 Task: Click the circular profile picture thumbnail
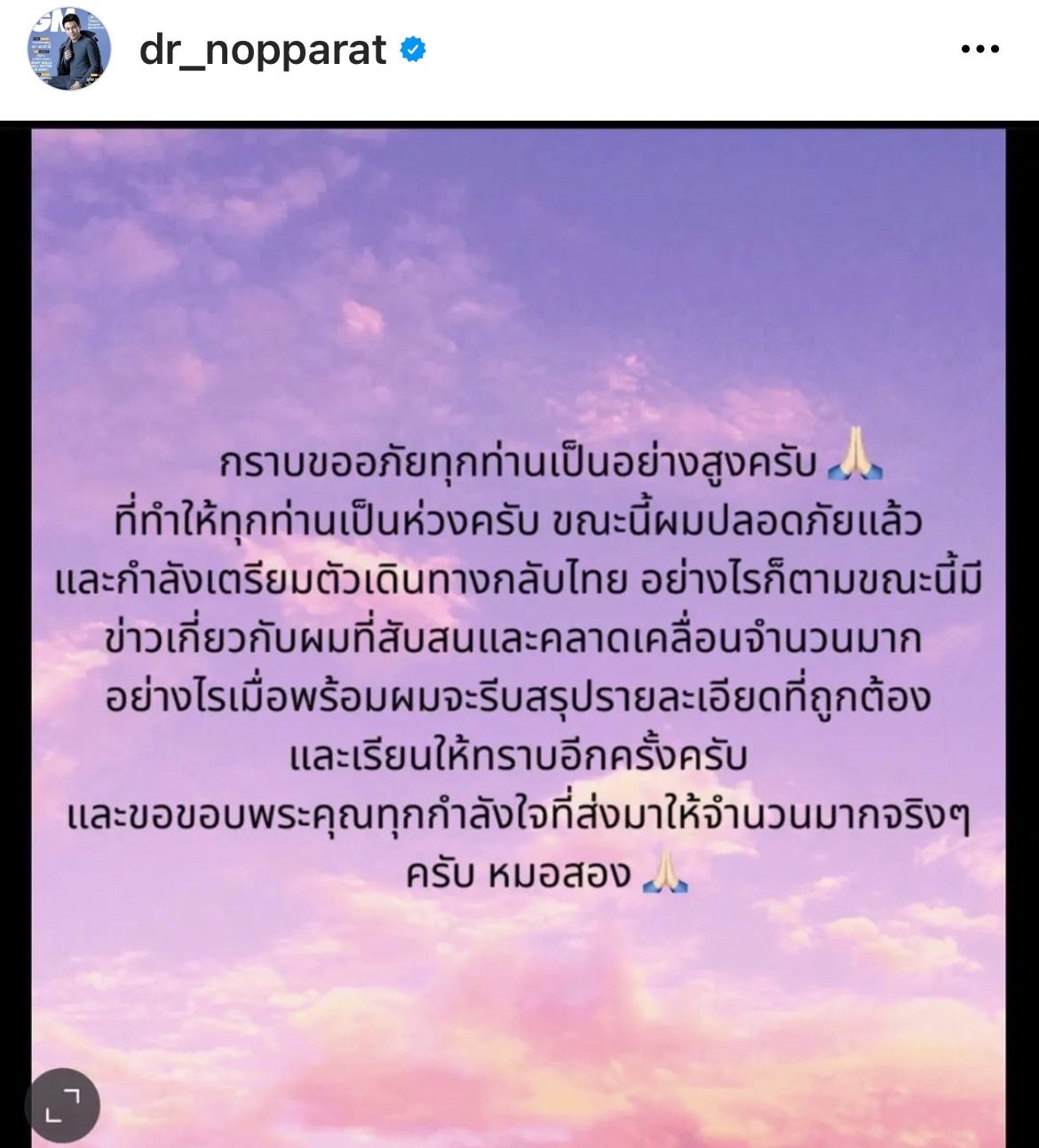coord(67,53)
